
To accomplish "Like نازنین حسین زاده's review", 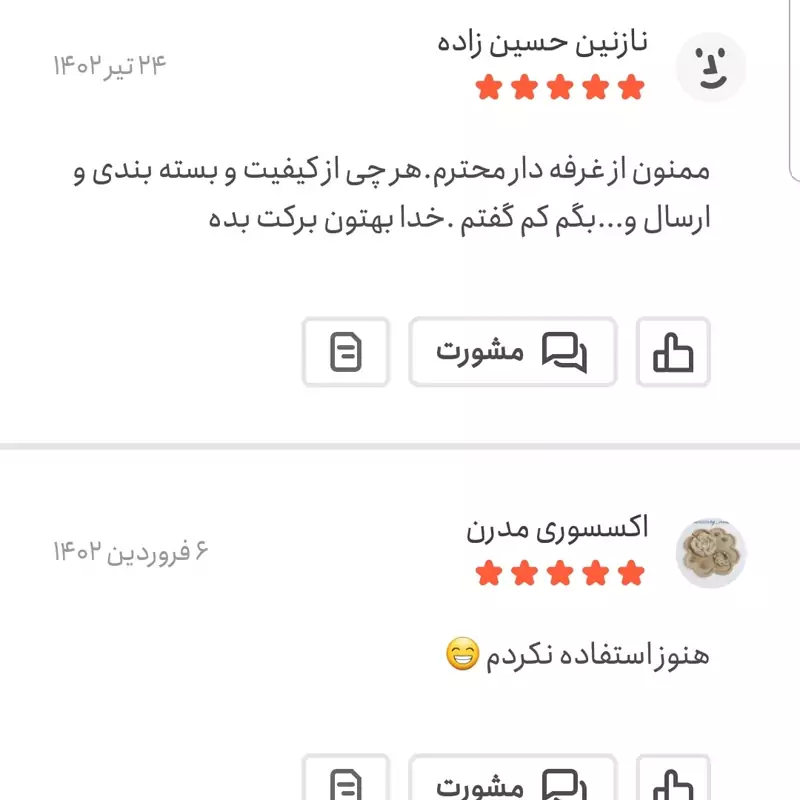I will [x=673, y=352].
